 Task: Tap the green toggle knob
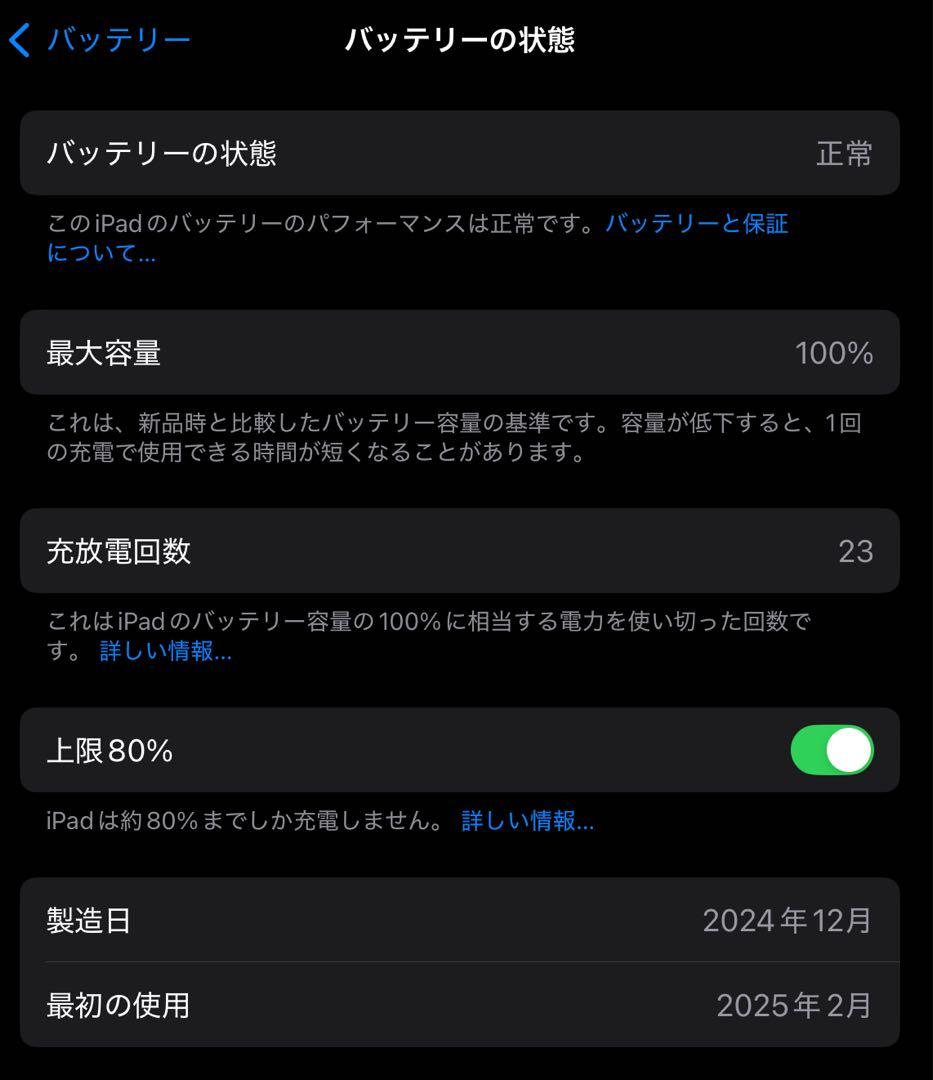[850, 750]
